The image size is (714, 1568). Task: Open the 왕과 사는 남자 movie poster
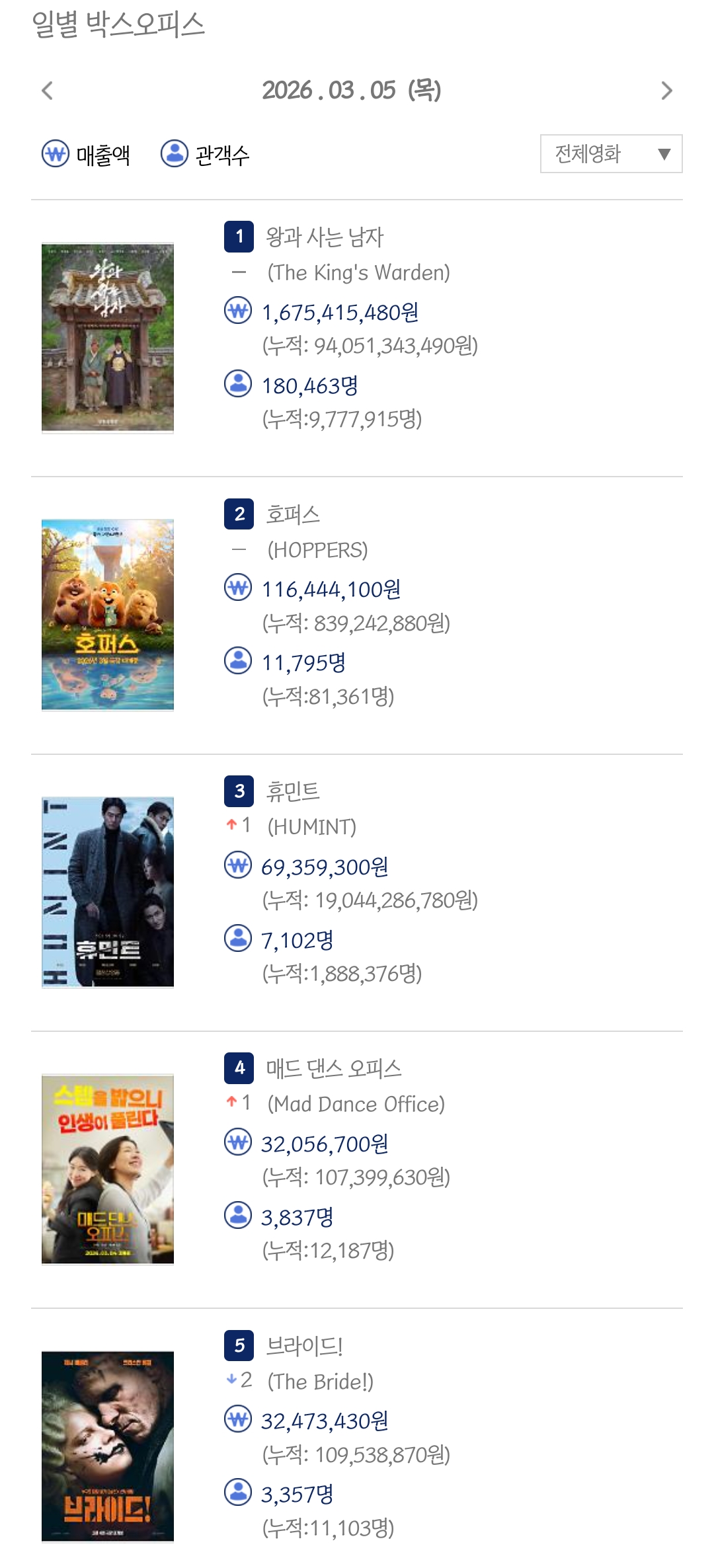(x=108, y=338)
